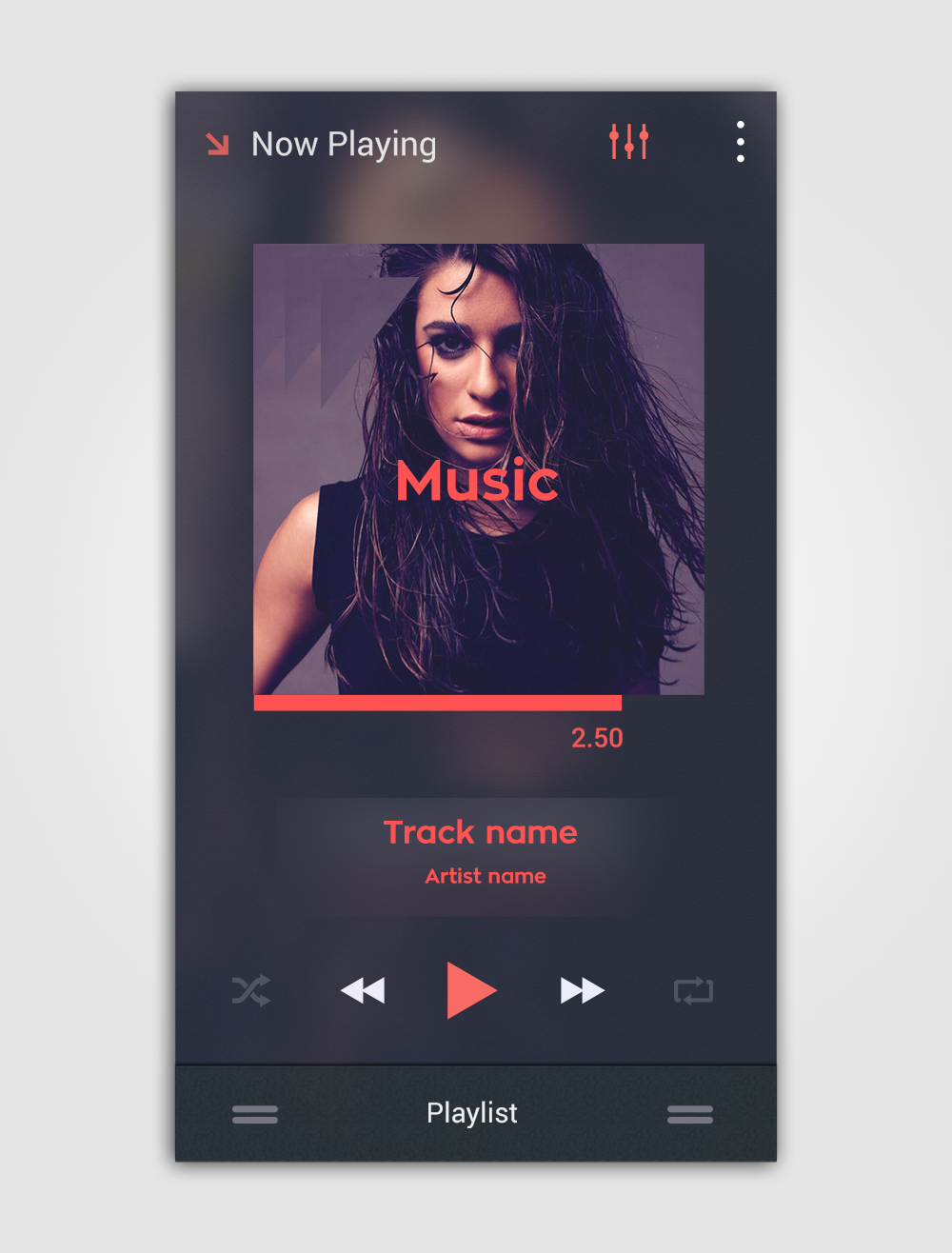Screen dimensions: 952x1253
Task: Skip forward to next track
Action: pyautogui.click(x=582, y=991)
